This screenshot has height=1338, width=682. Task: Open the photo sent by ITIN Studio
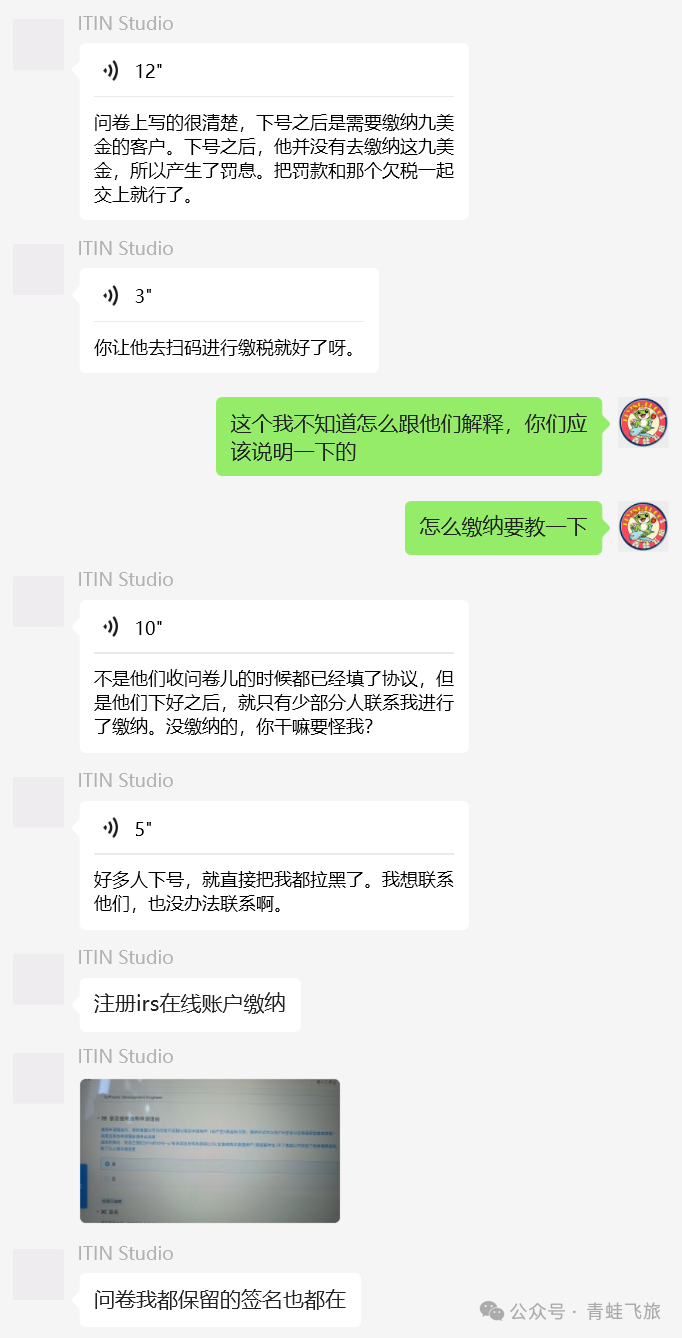click(210, 1150)
